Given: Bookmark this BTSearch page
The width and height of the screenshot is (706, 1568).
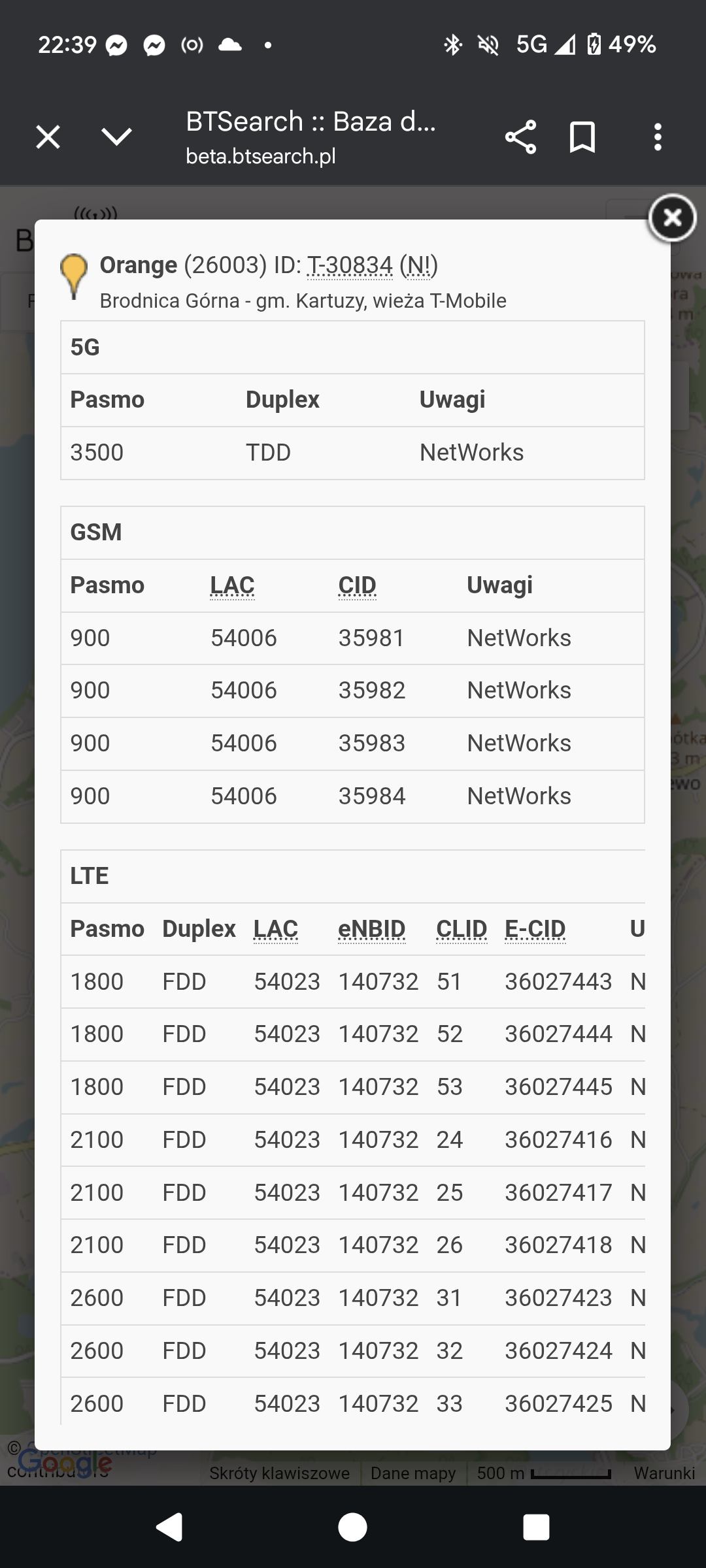Looking at the screenshot, I should tap(582, 137).
